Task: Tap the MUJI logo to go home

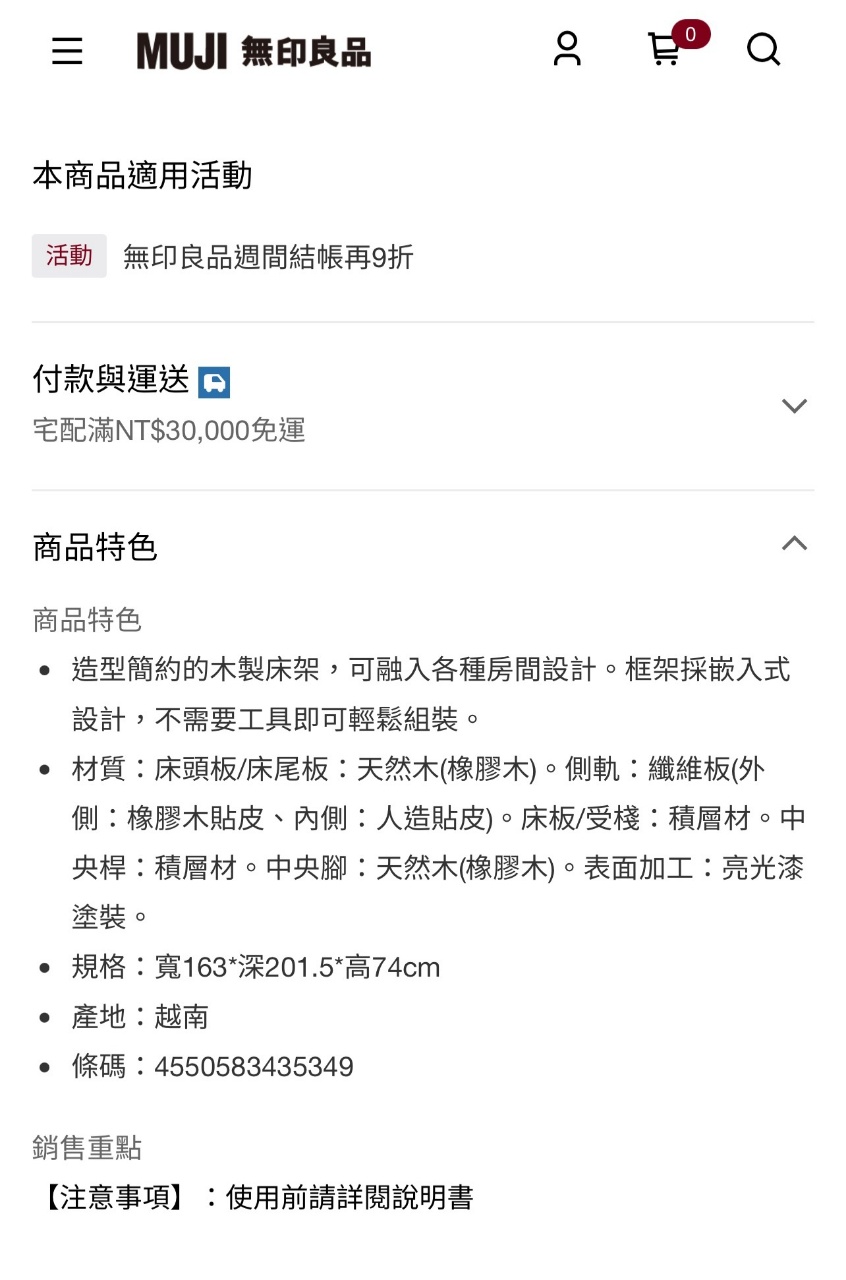Action: coord(253,51)
